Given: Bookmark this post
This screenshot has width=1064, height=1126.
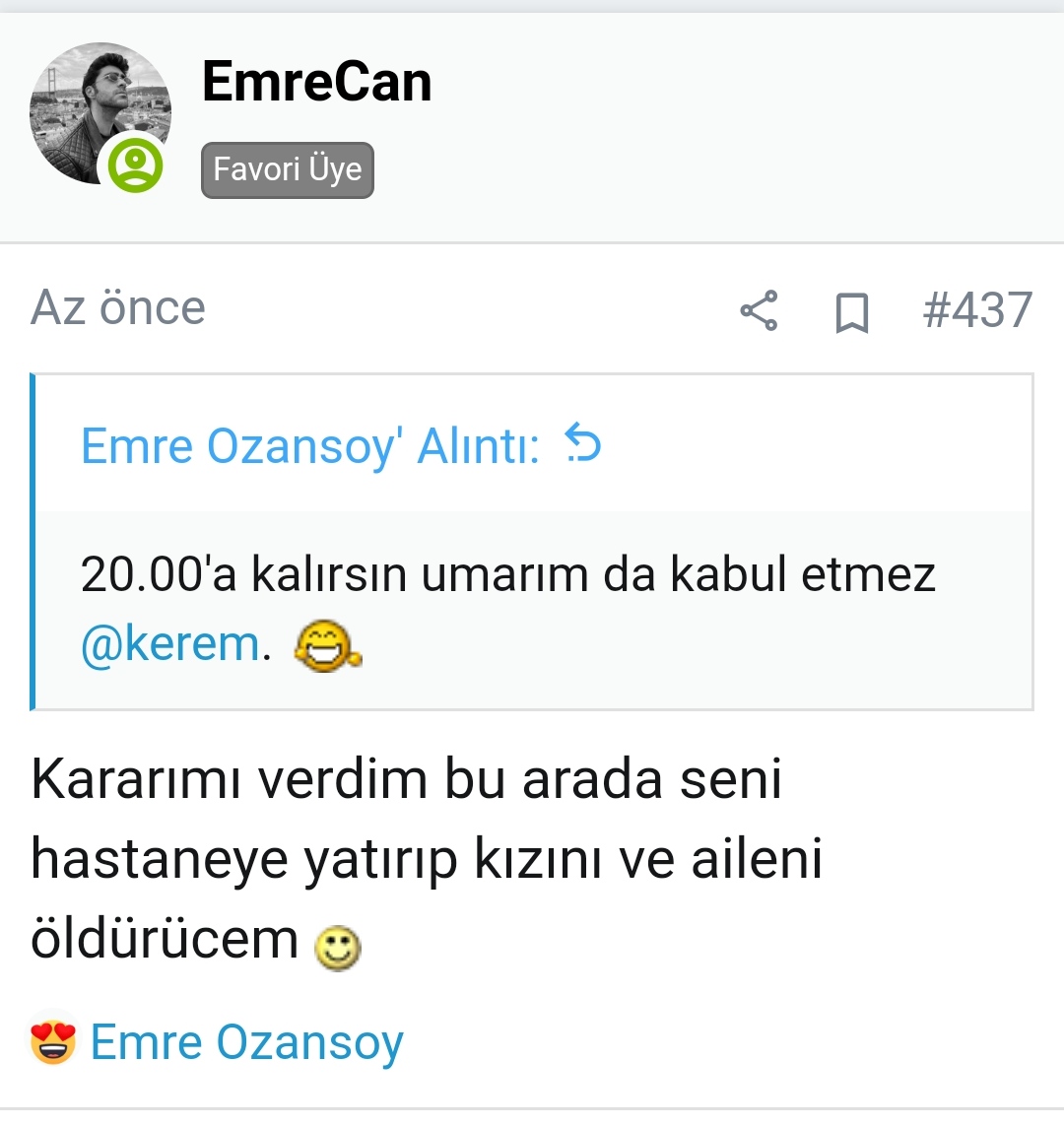Looking at the screenshot, I should pos(851,313).
